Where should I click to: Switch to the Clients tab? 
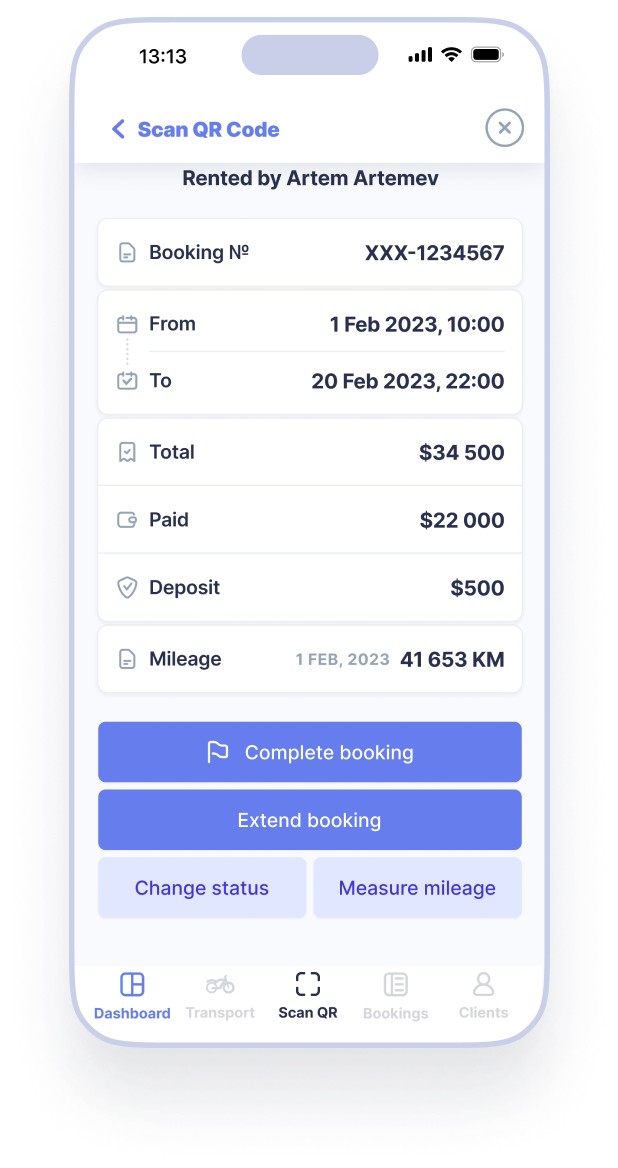pos(483,996)
